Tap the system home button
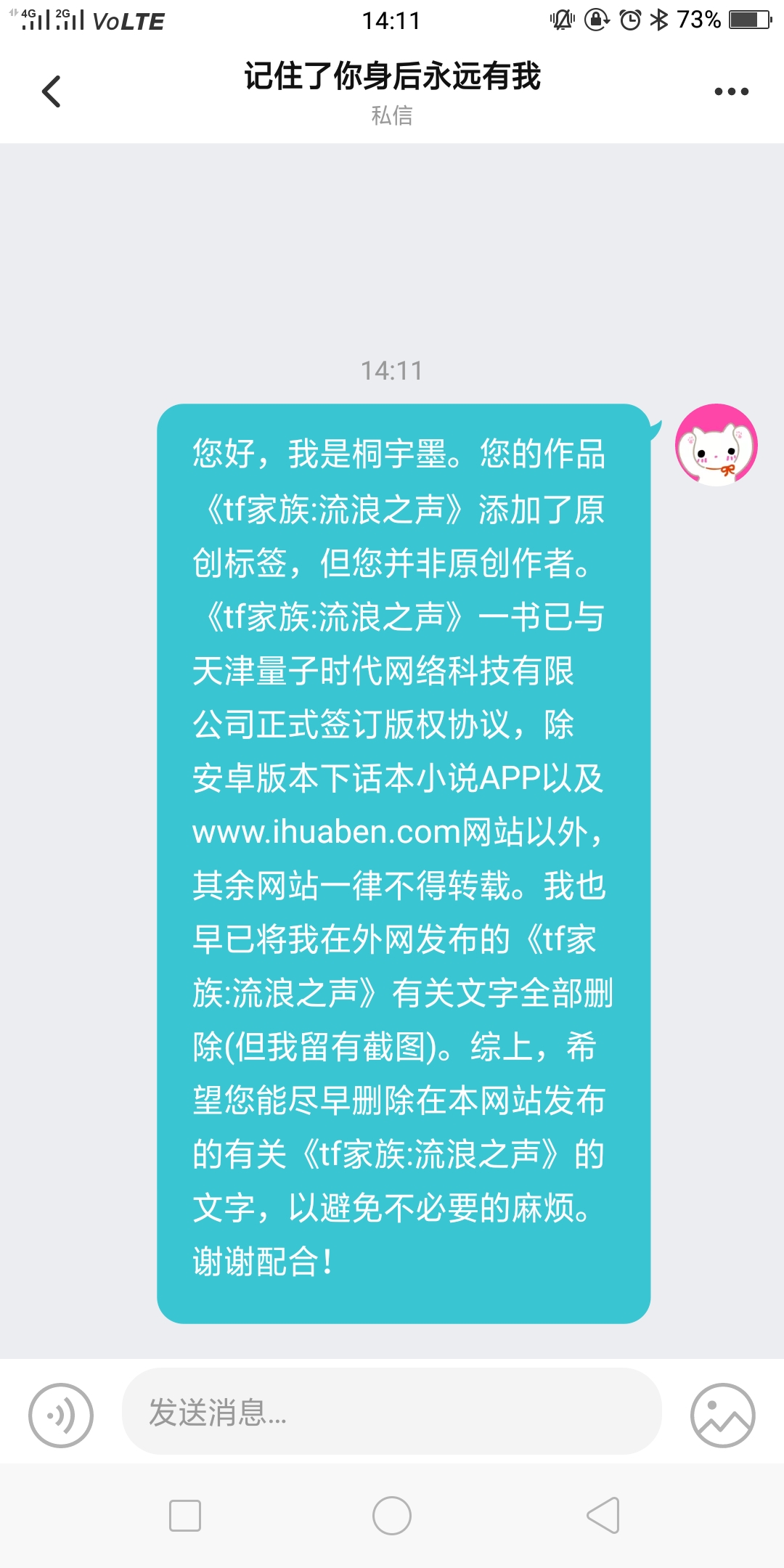The height and width of the screenshot is (1568, 784). (392, 1516)
